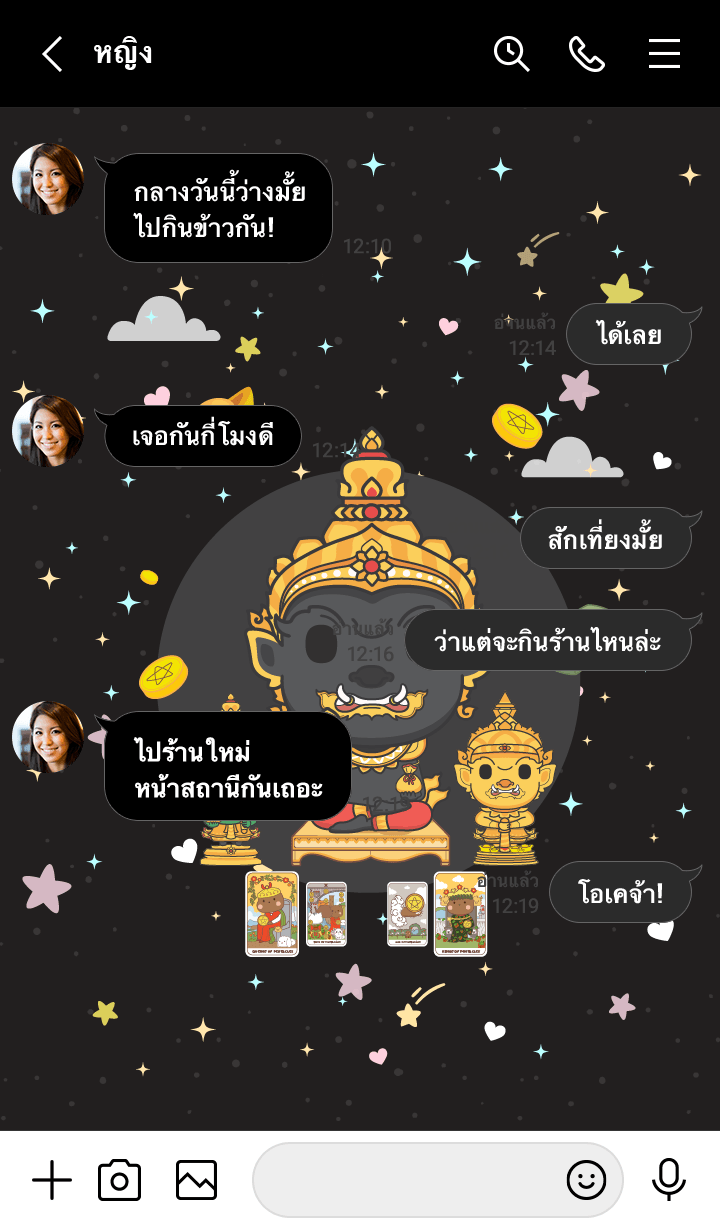Start a voice call with หญิง

(587, 54)
